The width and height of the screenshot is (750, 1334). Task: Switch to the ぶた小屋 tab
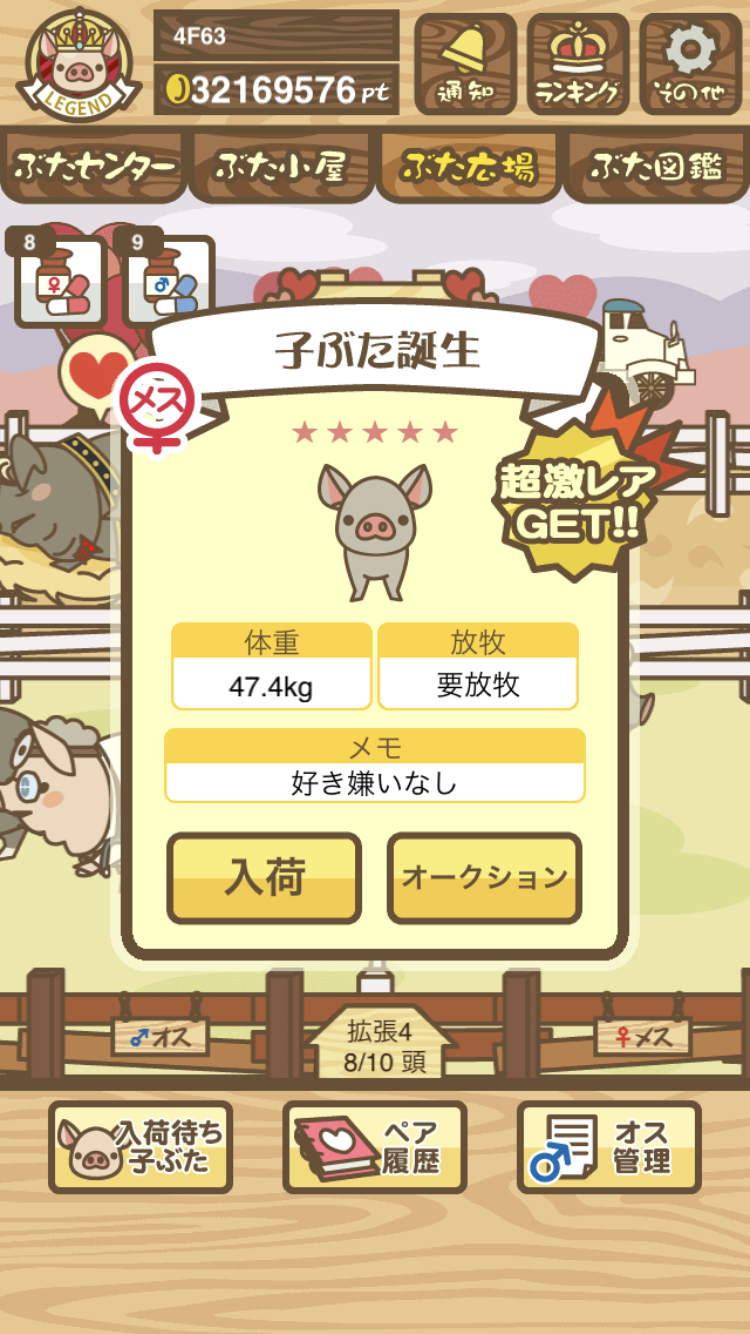tap(281, 167)
